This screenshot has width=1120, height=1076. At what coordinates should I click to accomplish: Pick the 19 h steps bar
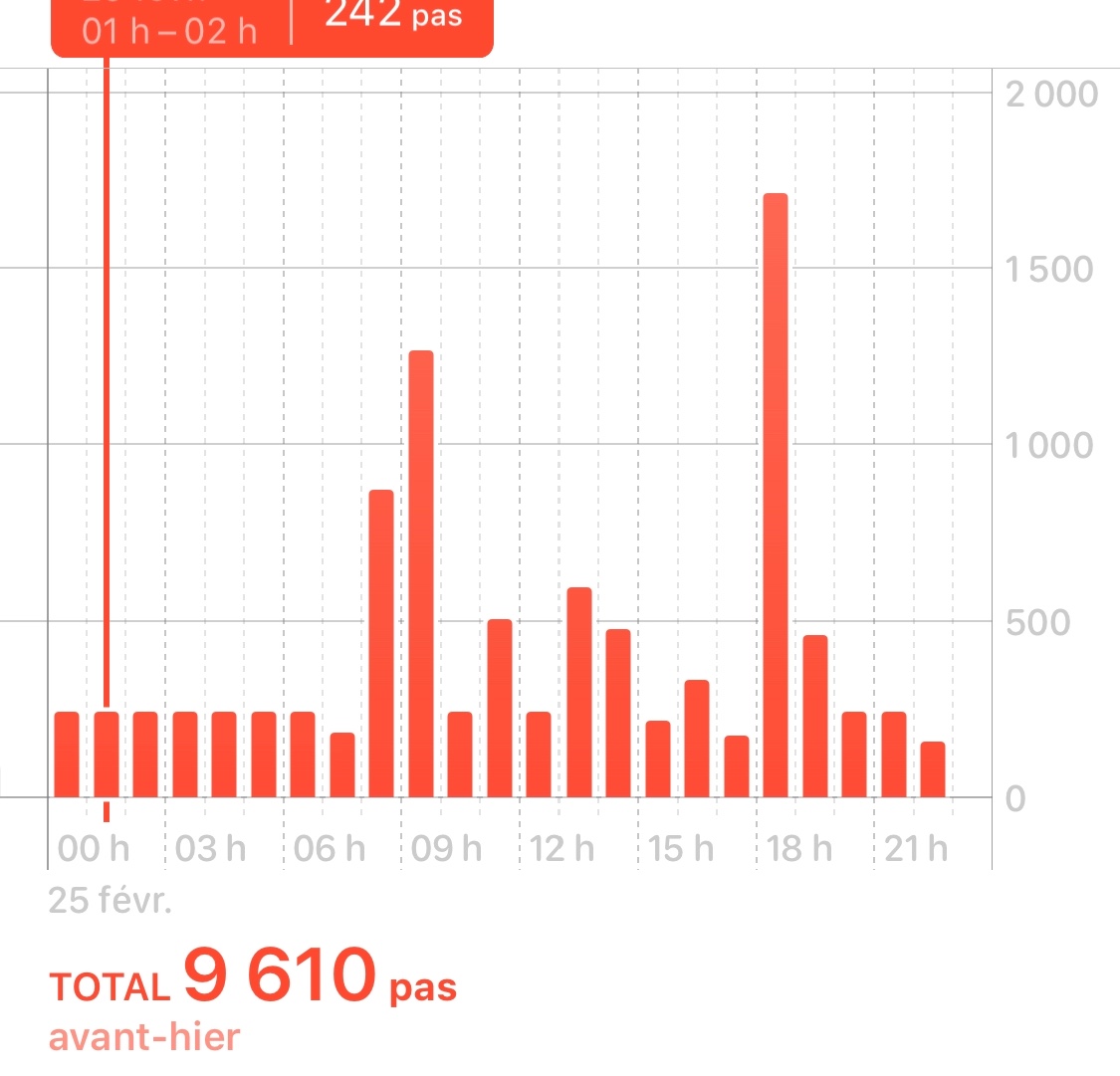point(815,717)
